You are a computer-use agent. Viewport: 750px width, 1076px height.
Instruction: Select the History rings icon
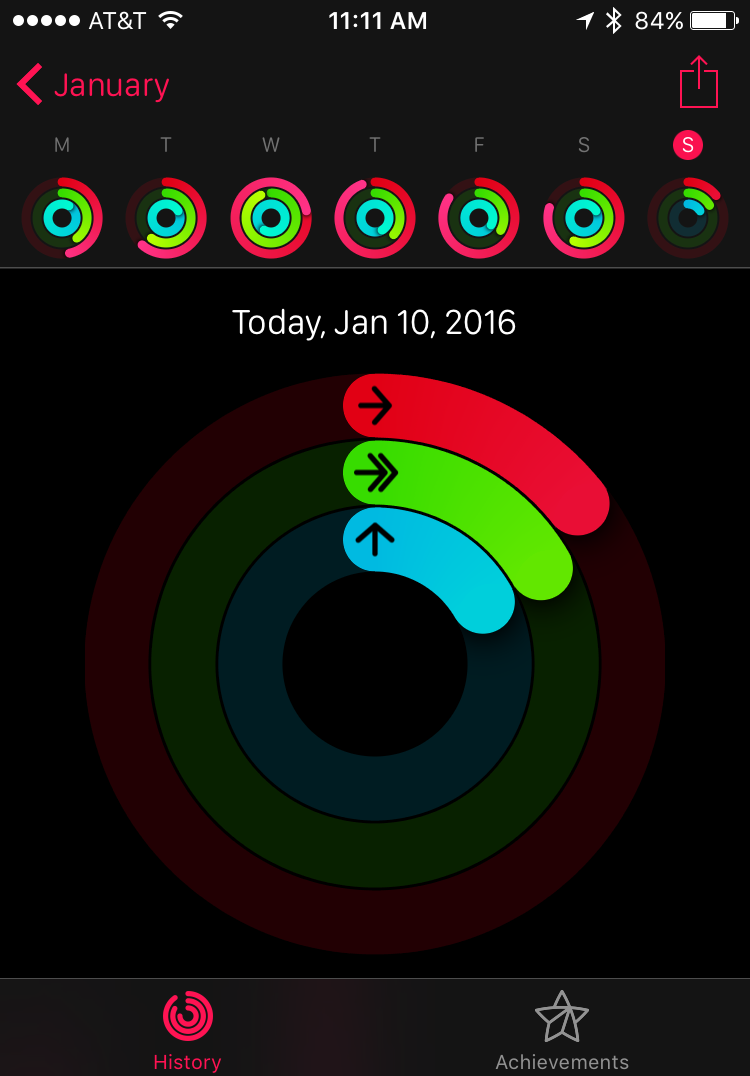pyautogui.click(x=187, y=1013)
